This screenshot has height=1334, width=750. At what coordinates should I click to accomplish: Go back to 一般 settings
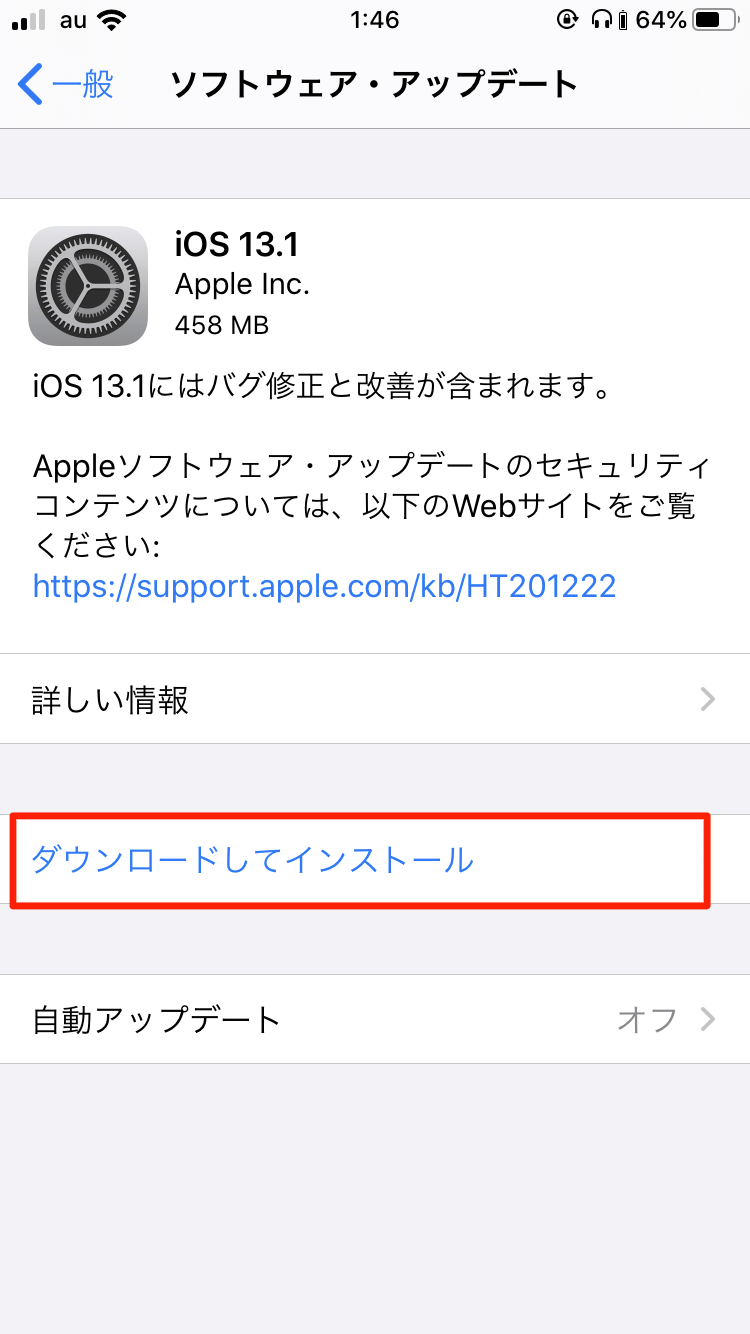(x=66, y=84)
